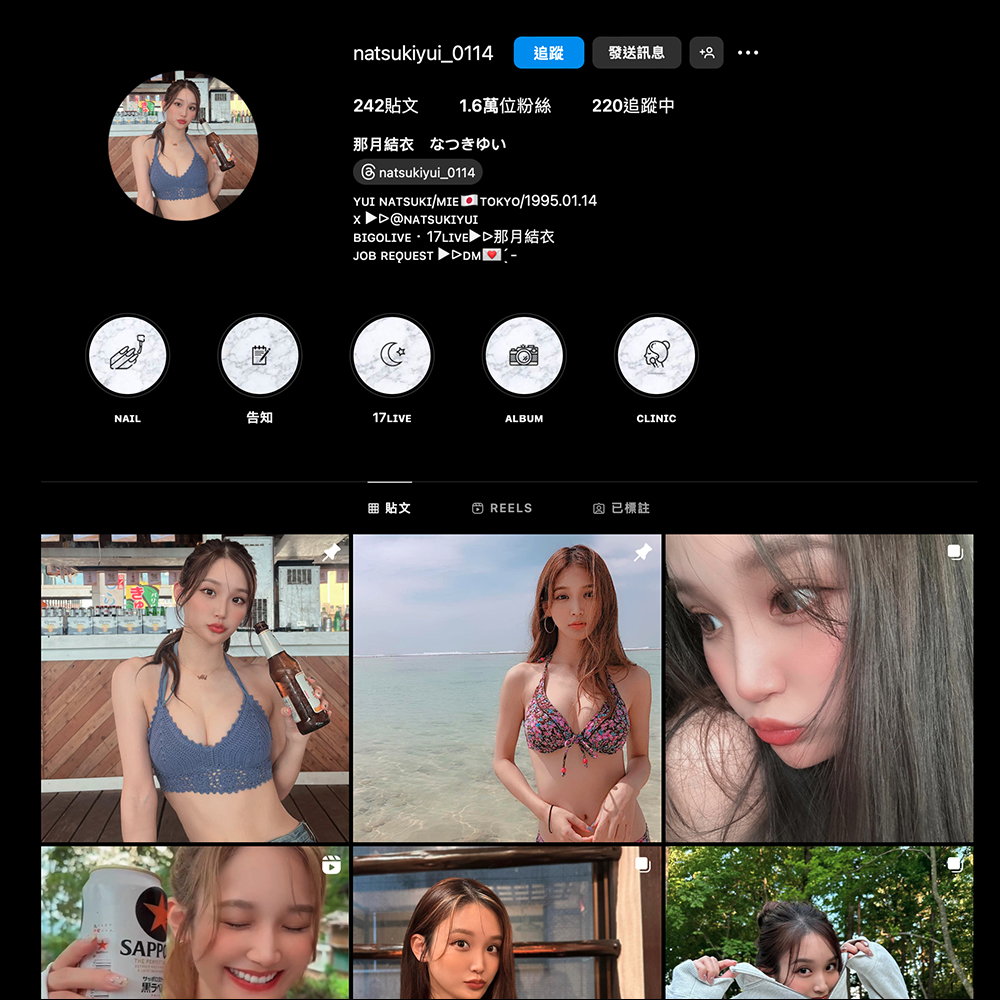Open the profile picture
Viewport: 1000px width, 1000px height.
point(183,145)
